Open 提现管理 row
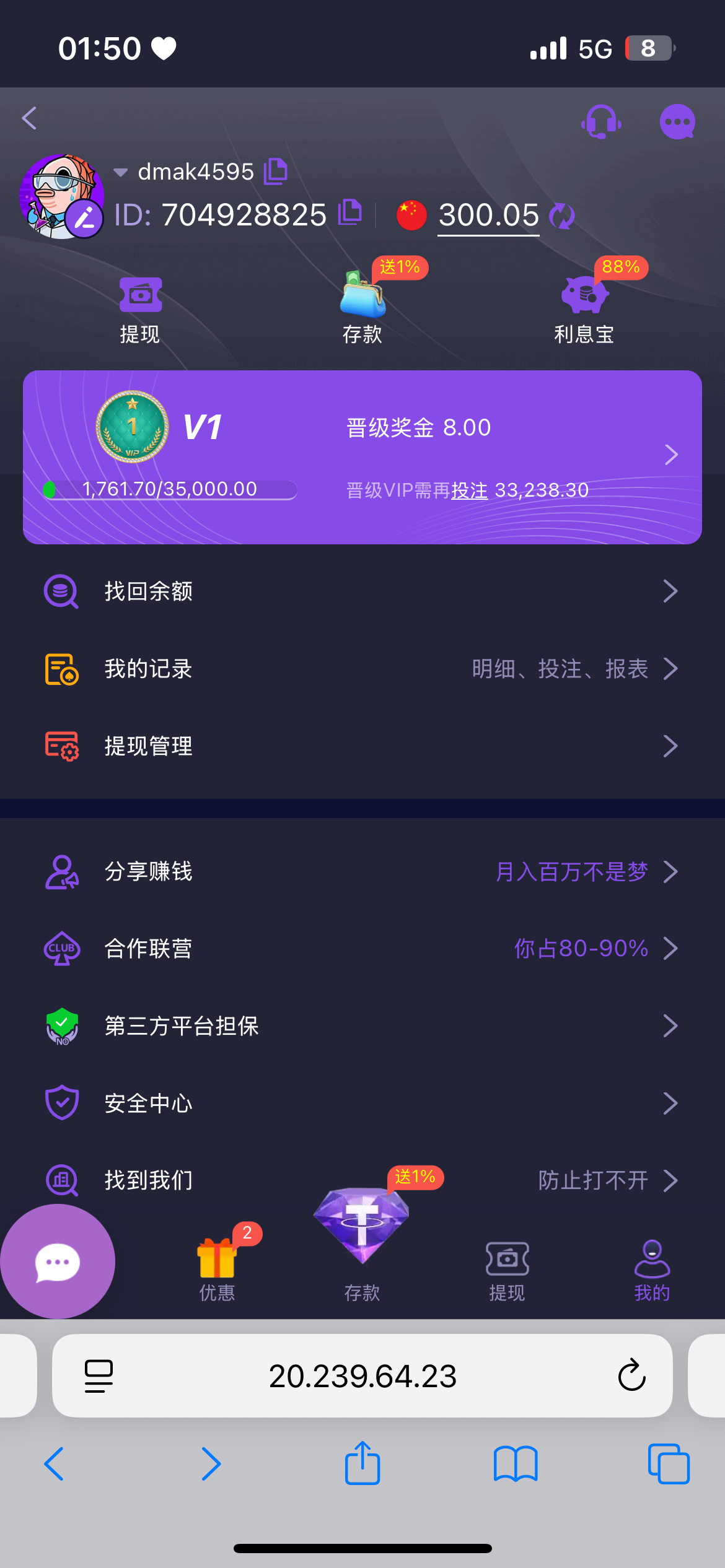 (362, 746)
